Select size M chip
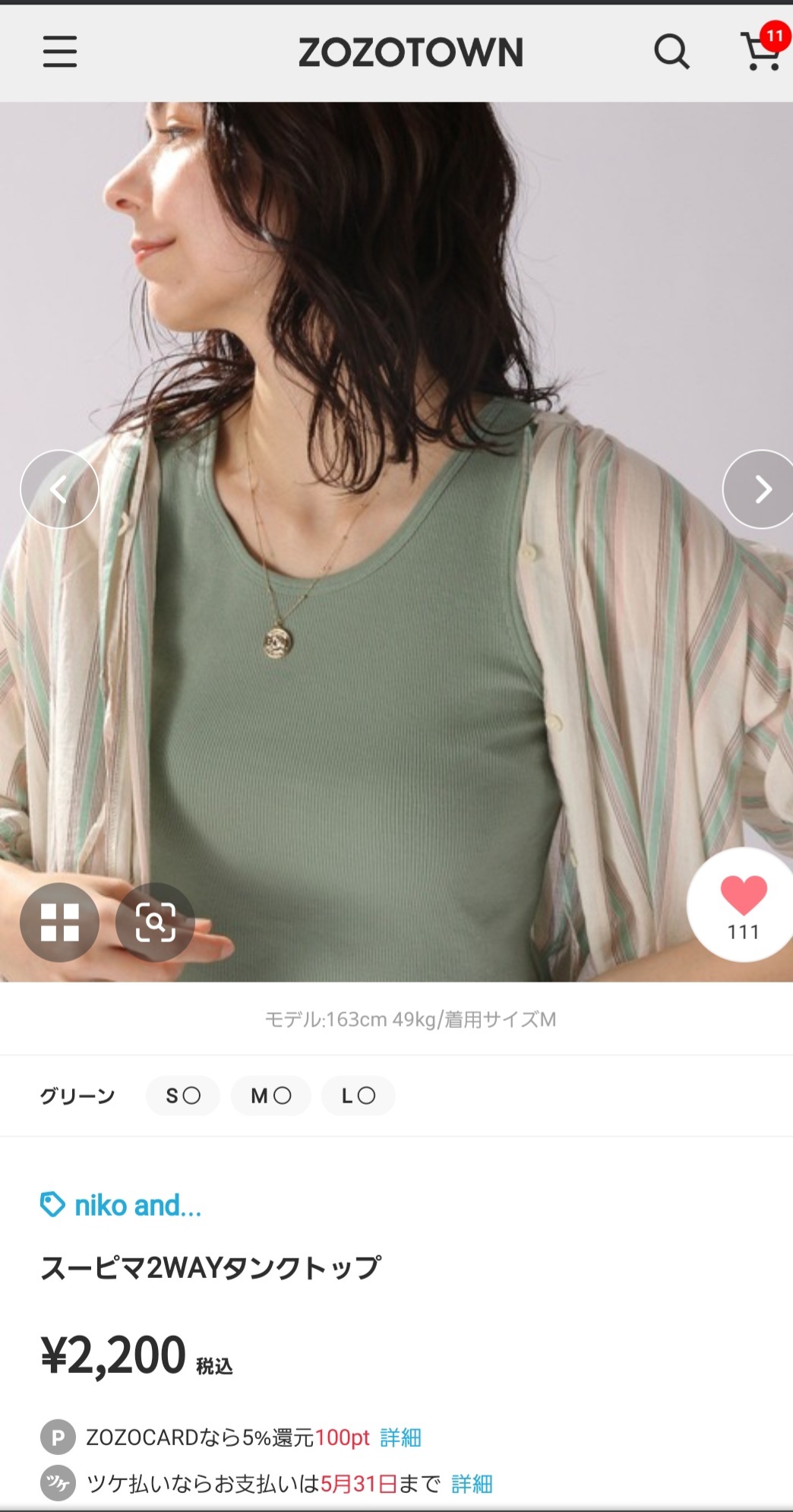This screenshot has width=793, height=1512. click(x=271, y=1096)
